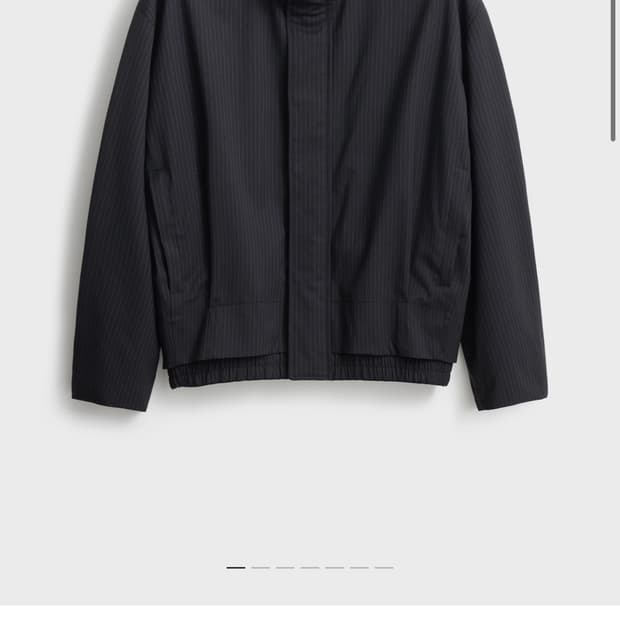Viewport: 620px width, 620px height.
Task: Select the last dash of the image indicator
Action: coord(384,567)
